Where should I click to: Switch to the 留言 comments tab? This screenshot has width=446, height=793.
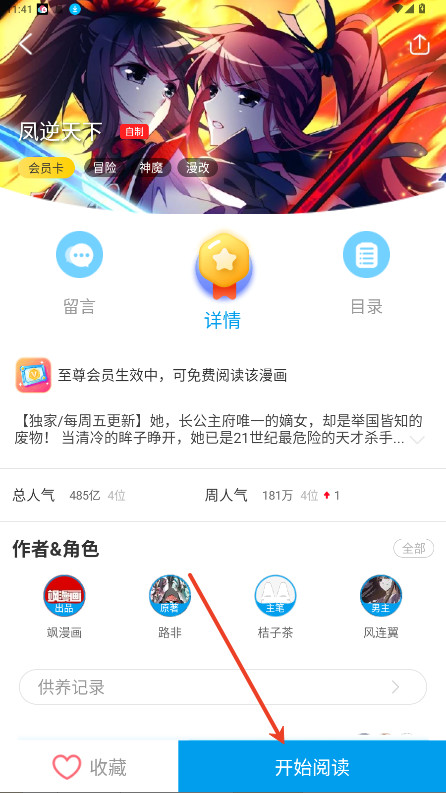tap(79, 273)
